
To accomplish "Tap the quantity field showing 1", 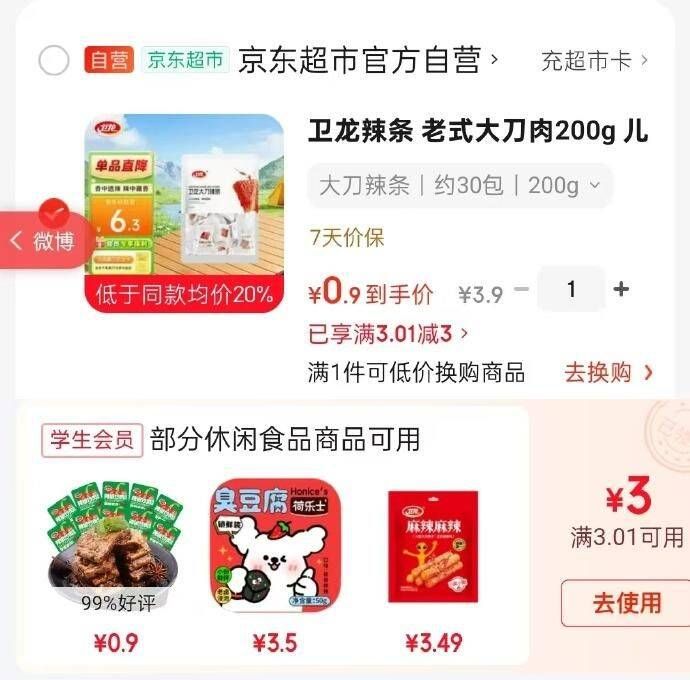I will (571, 290).
